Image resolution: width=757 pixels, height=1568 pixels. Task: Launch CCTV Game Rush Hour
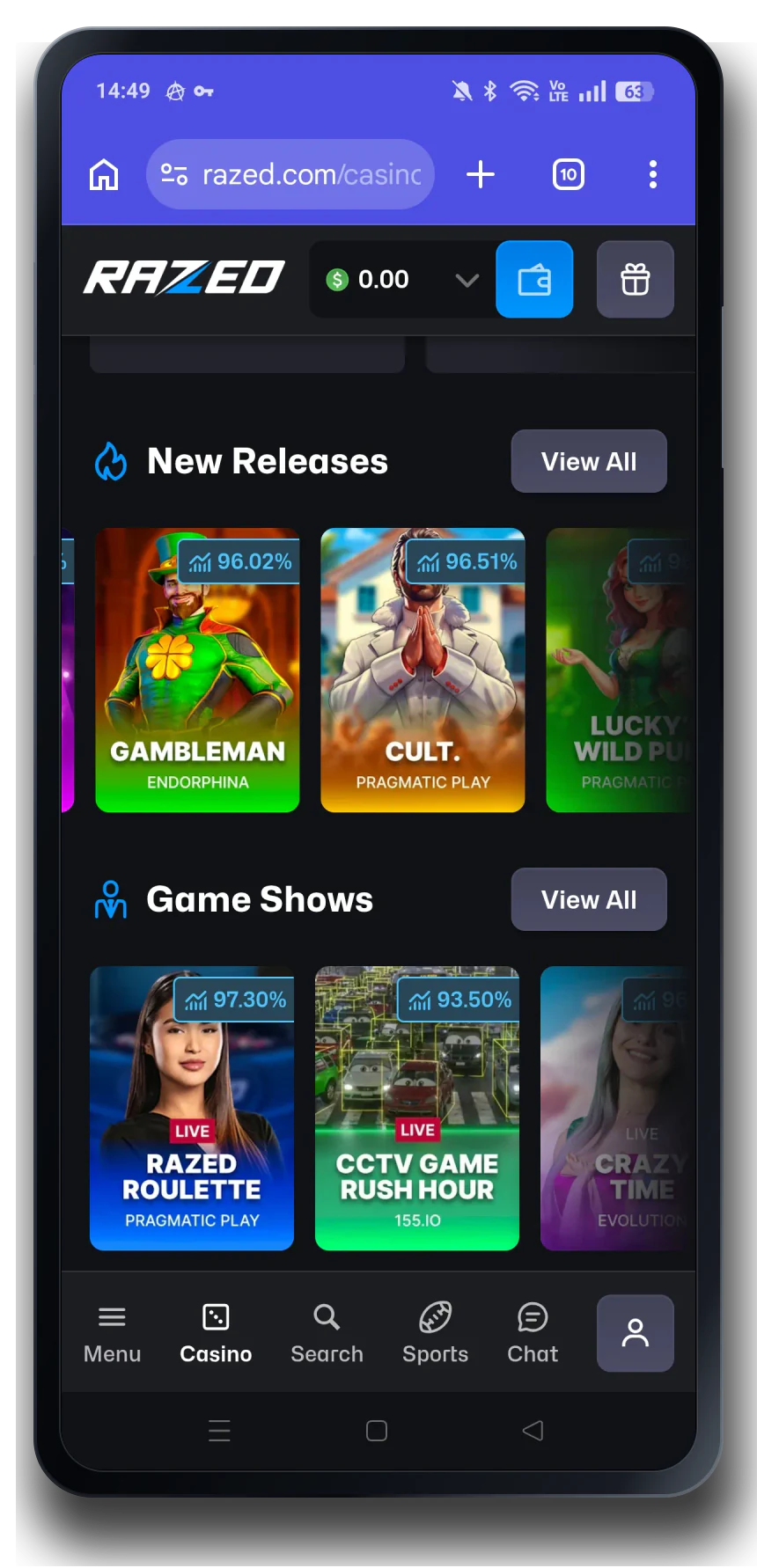tap(417, 1108)
